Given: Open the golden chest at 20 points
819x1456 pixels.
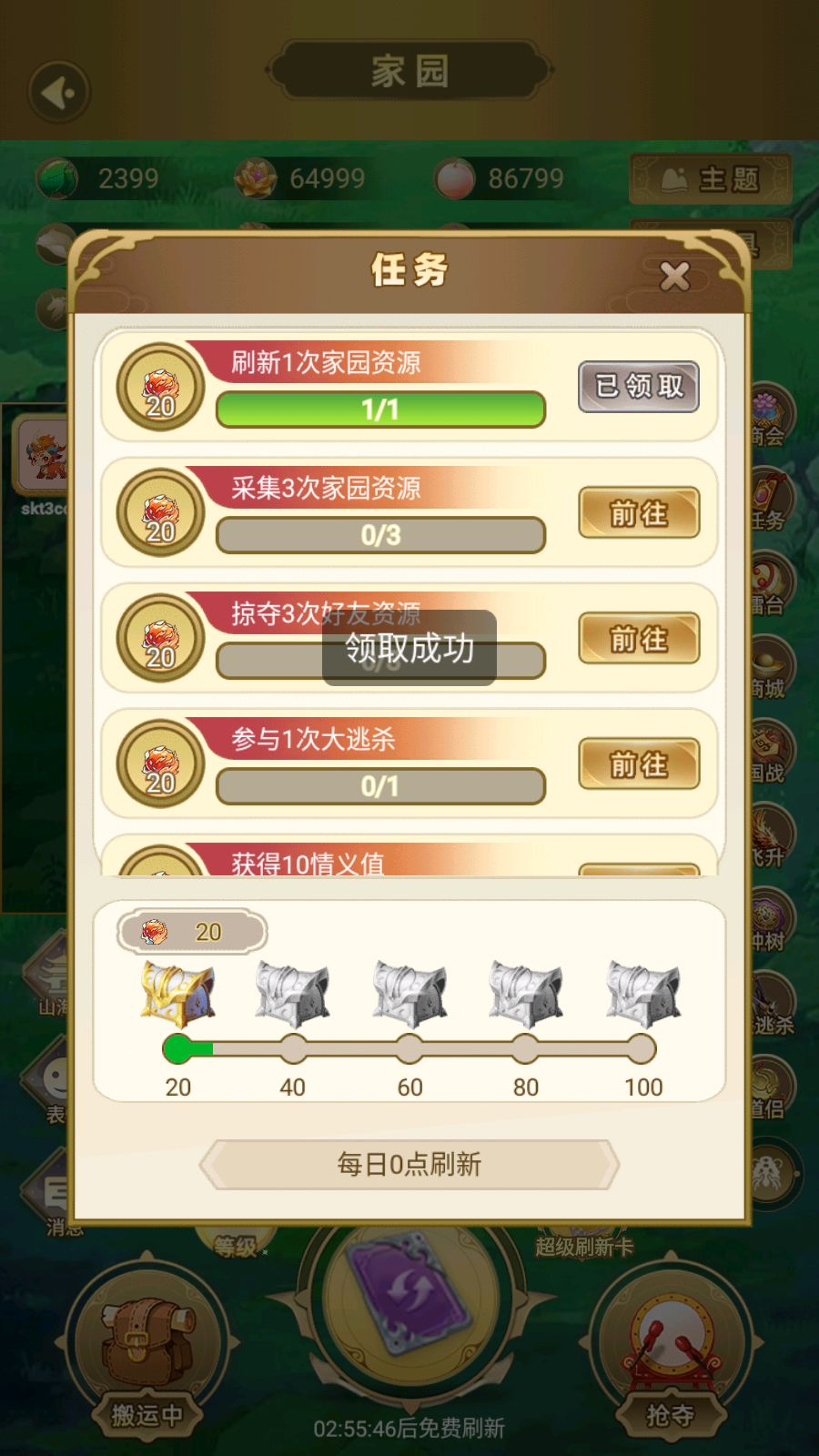Looking at the screenshot, I should [177, 994].
